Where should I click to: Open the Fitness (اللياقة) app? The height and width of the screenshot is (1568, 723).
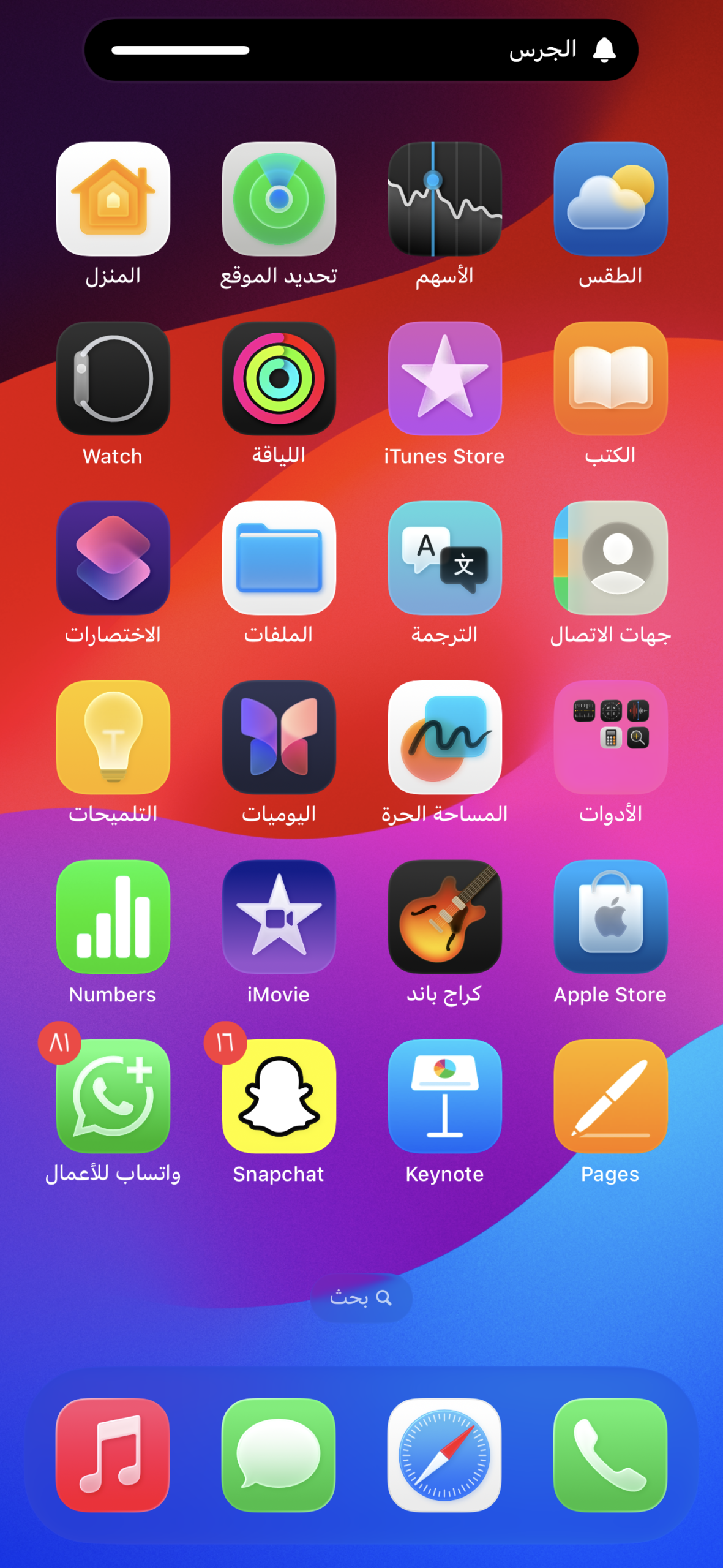[x=279, y=379]
